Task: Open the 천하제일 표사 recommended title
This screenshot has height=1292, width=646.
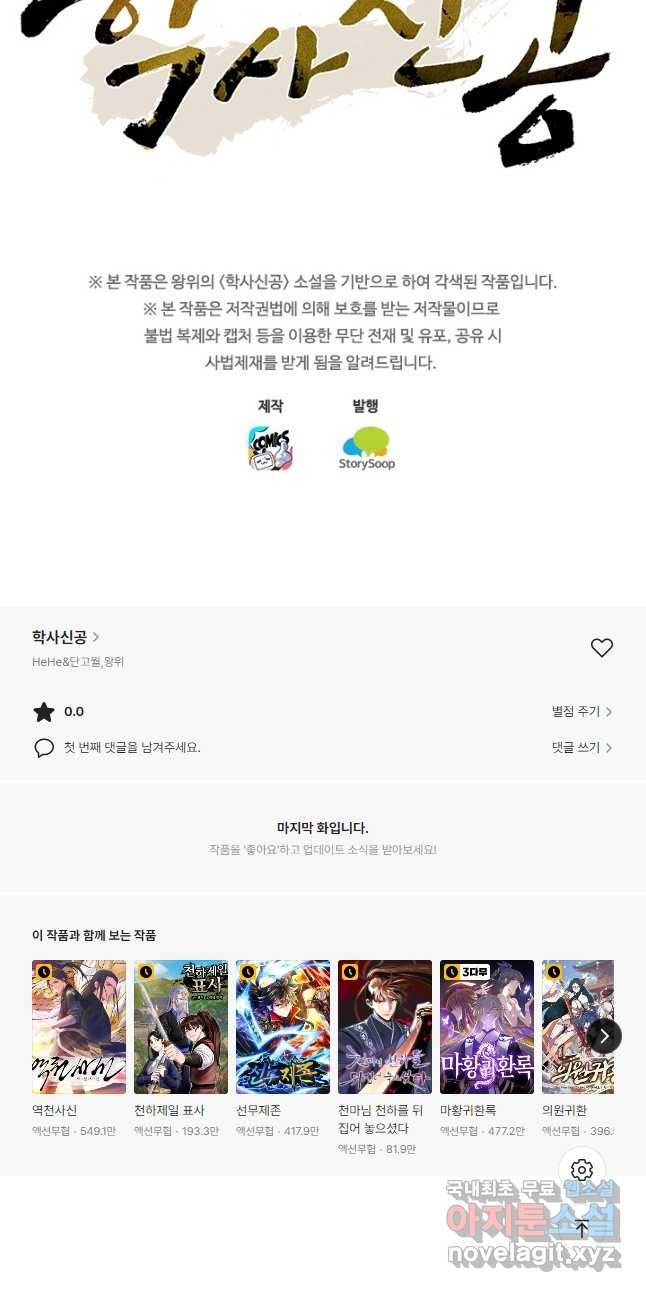Action: [181, 1027]
